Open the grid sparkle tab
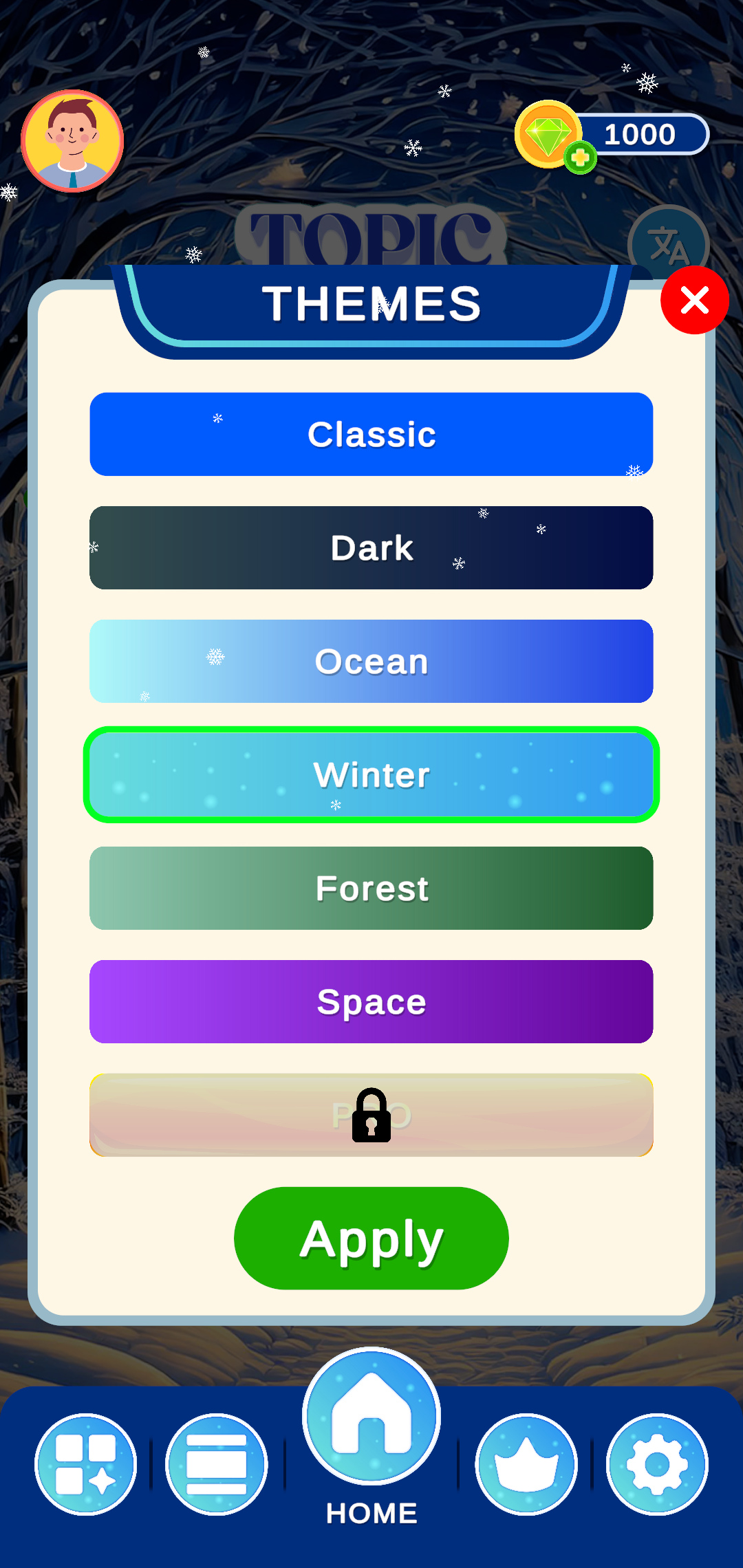This screenshot has width=743, height=1568. pyautogui.click(x=86, y=1464)
